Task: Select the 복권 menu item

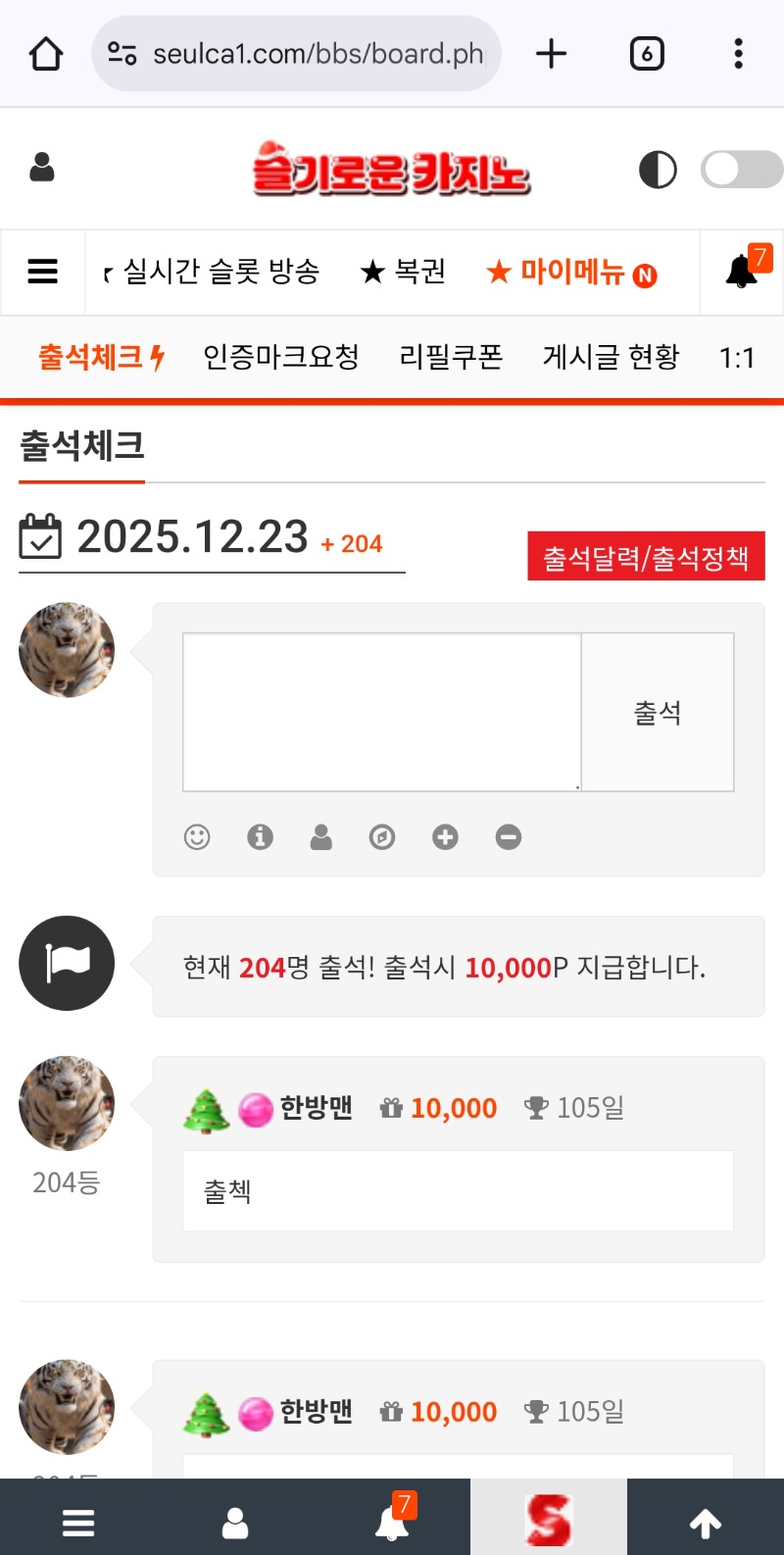Action: tap(403, 272)
